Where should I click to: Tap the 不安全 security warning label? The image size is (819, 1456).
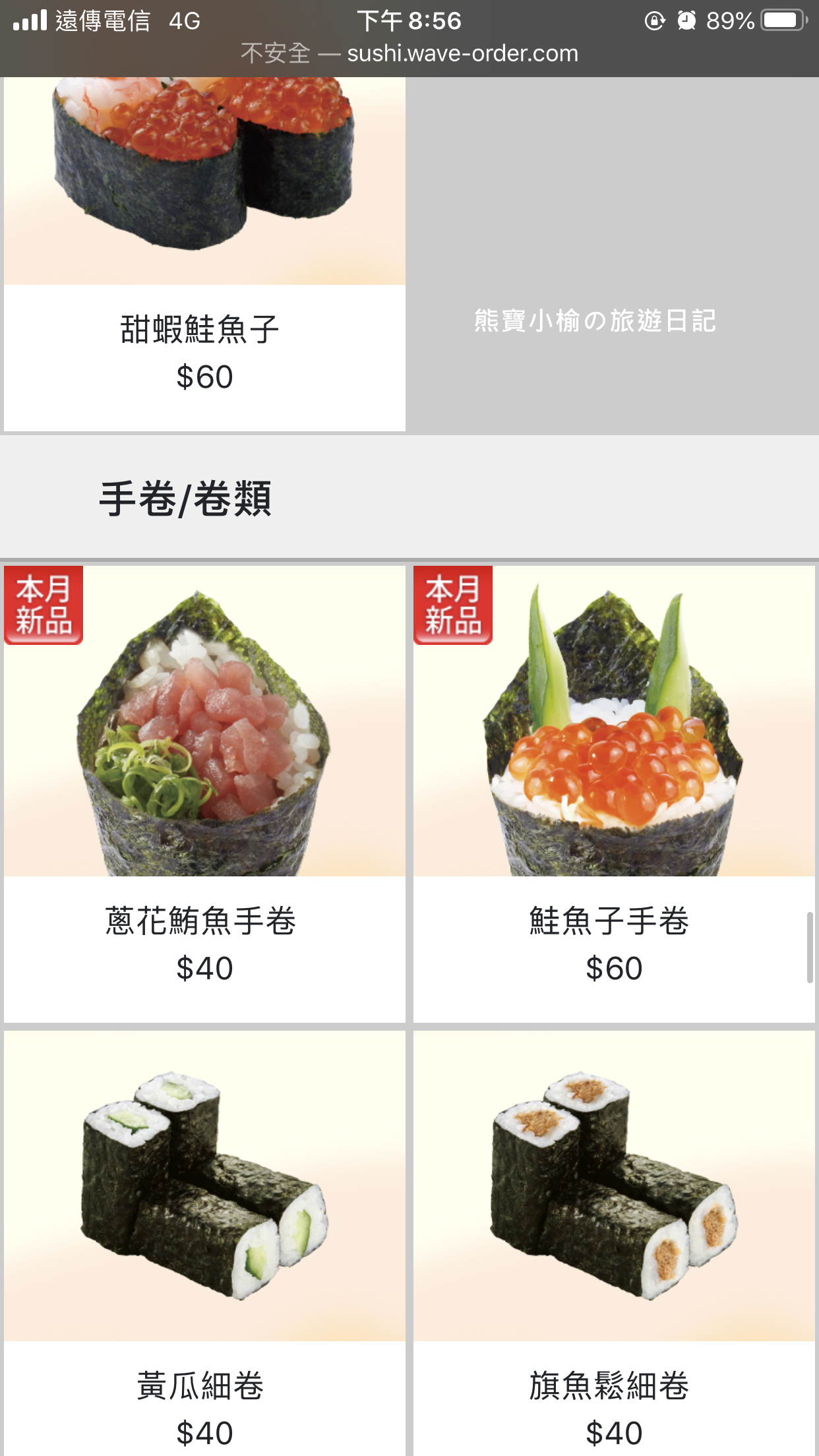point(277,54)
